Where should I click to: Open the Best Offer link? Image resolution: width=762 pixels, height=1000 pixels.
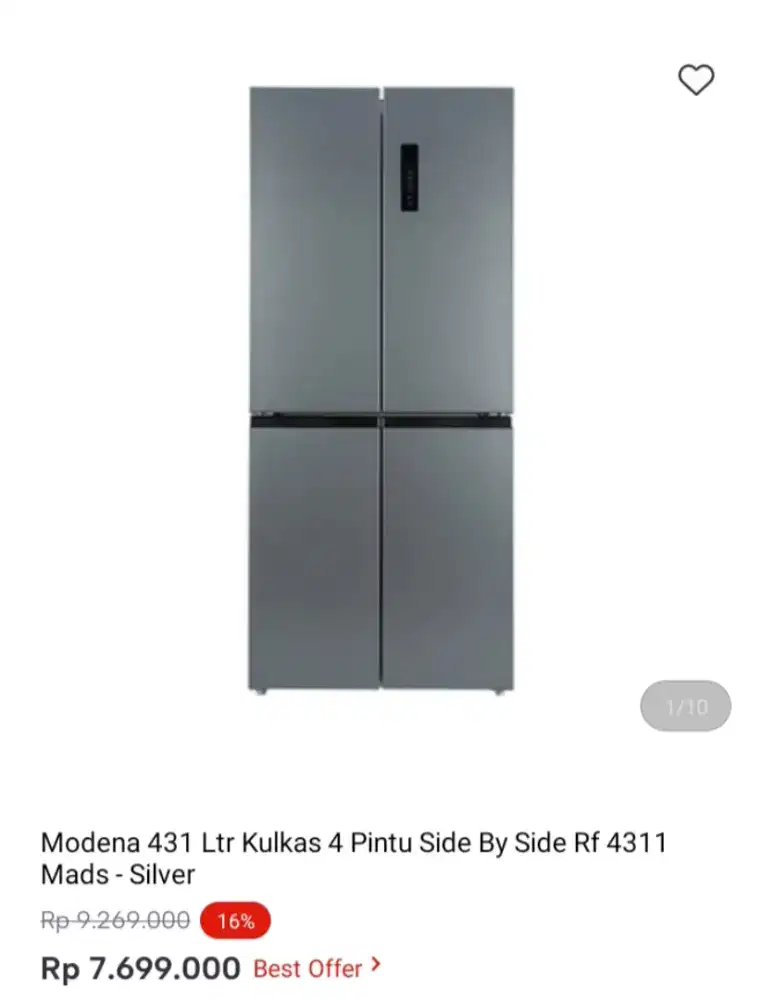click(x=316, y=968)
